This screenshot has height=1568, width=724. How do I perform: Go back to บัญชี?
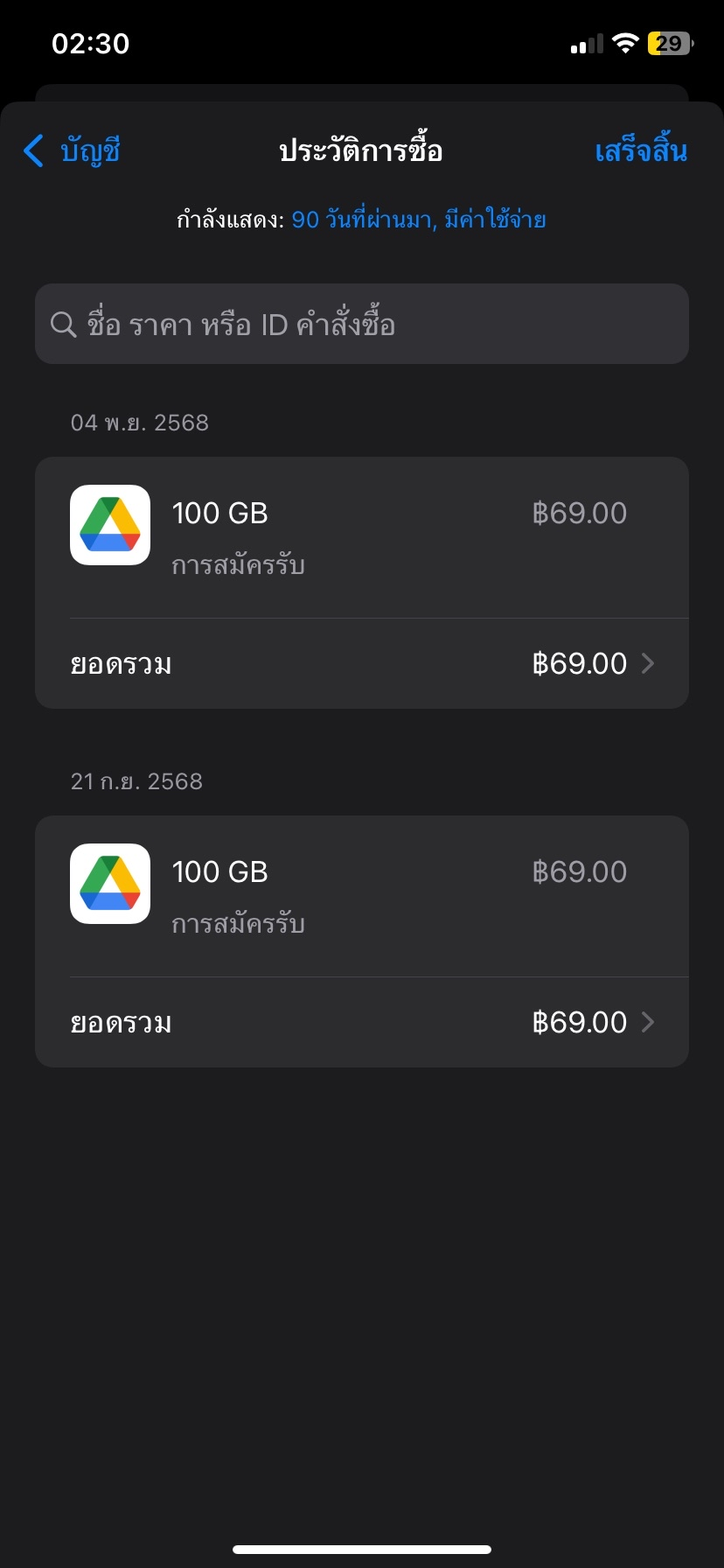tap(72, 150)
